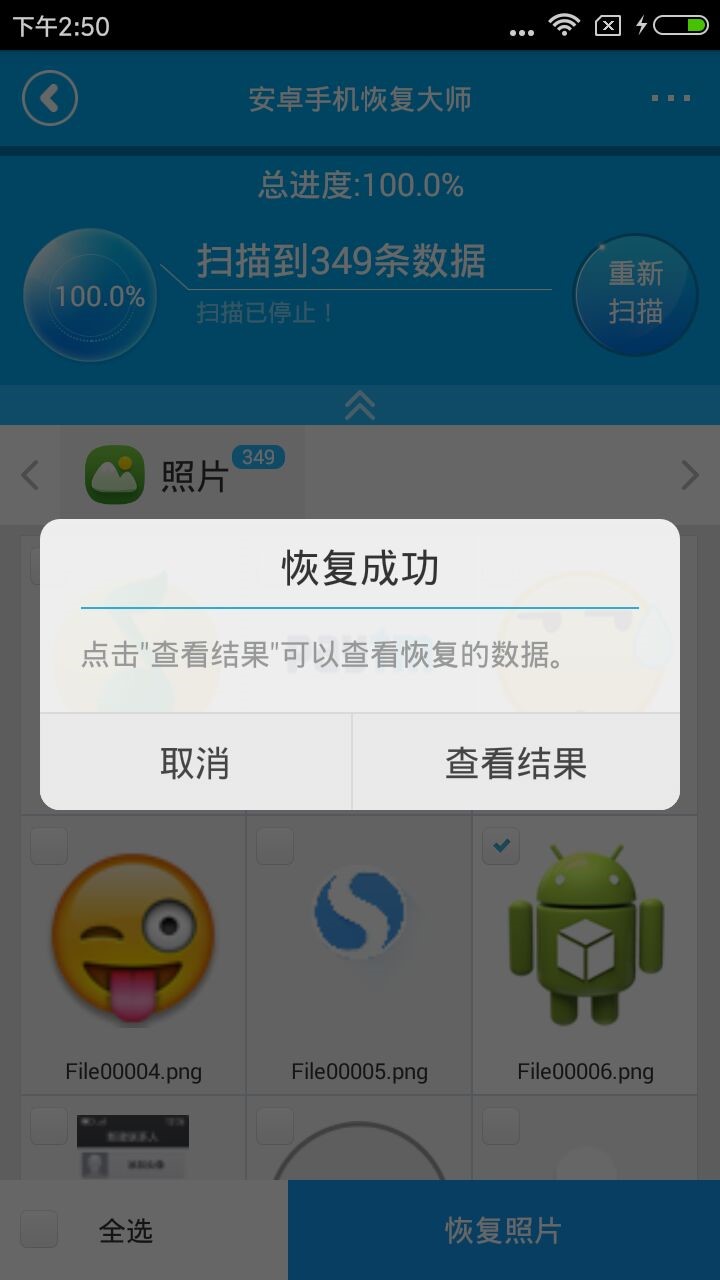Switch to the next category with the right arrow
The image size is (720, 1280).
click(690, 475)
